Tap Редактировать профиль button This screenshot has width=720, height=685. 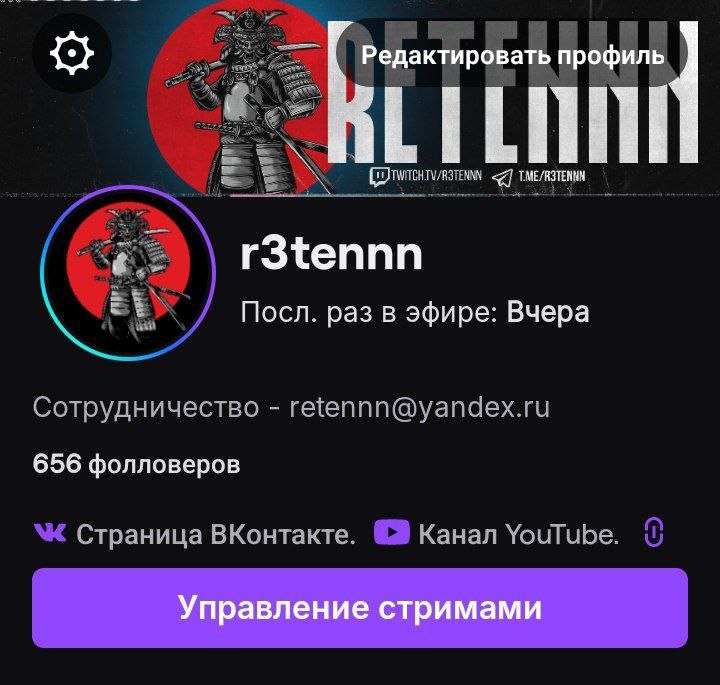pyautogui.click(x=513, y=55)
